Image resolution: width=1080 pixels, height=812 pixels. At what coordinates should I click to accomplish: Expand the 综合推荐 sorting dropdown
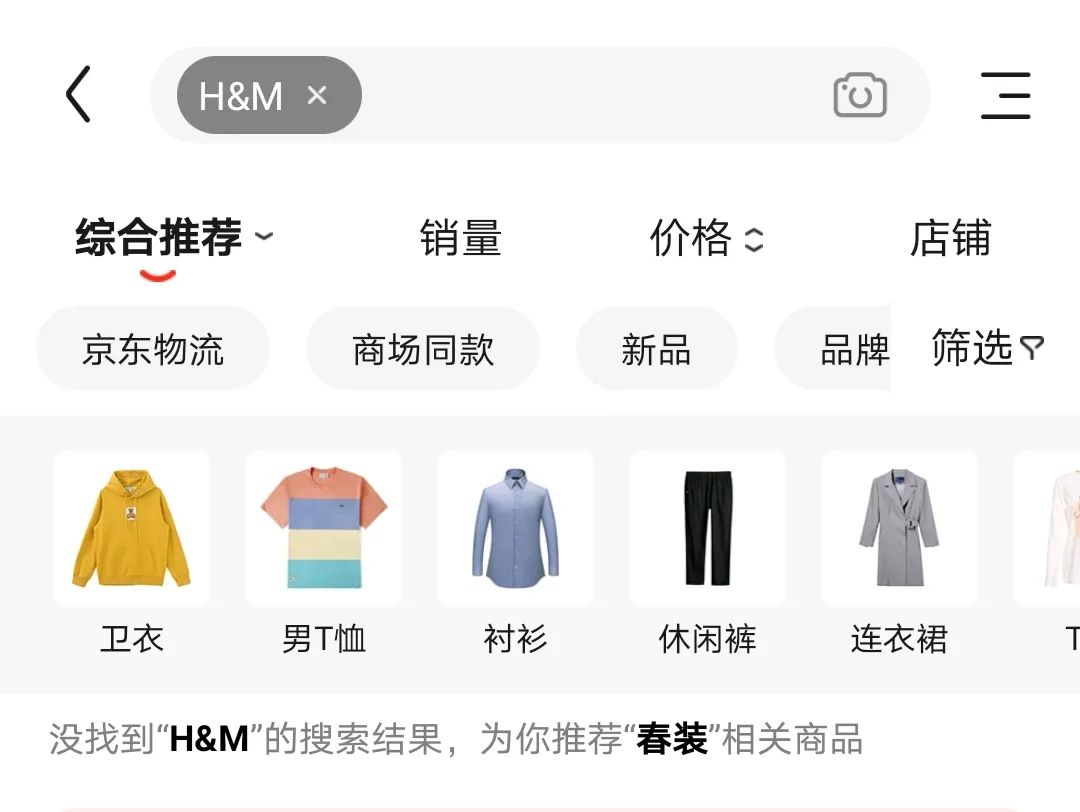174,238
